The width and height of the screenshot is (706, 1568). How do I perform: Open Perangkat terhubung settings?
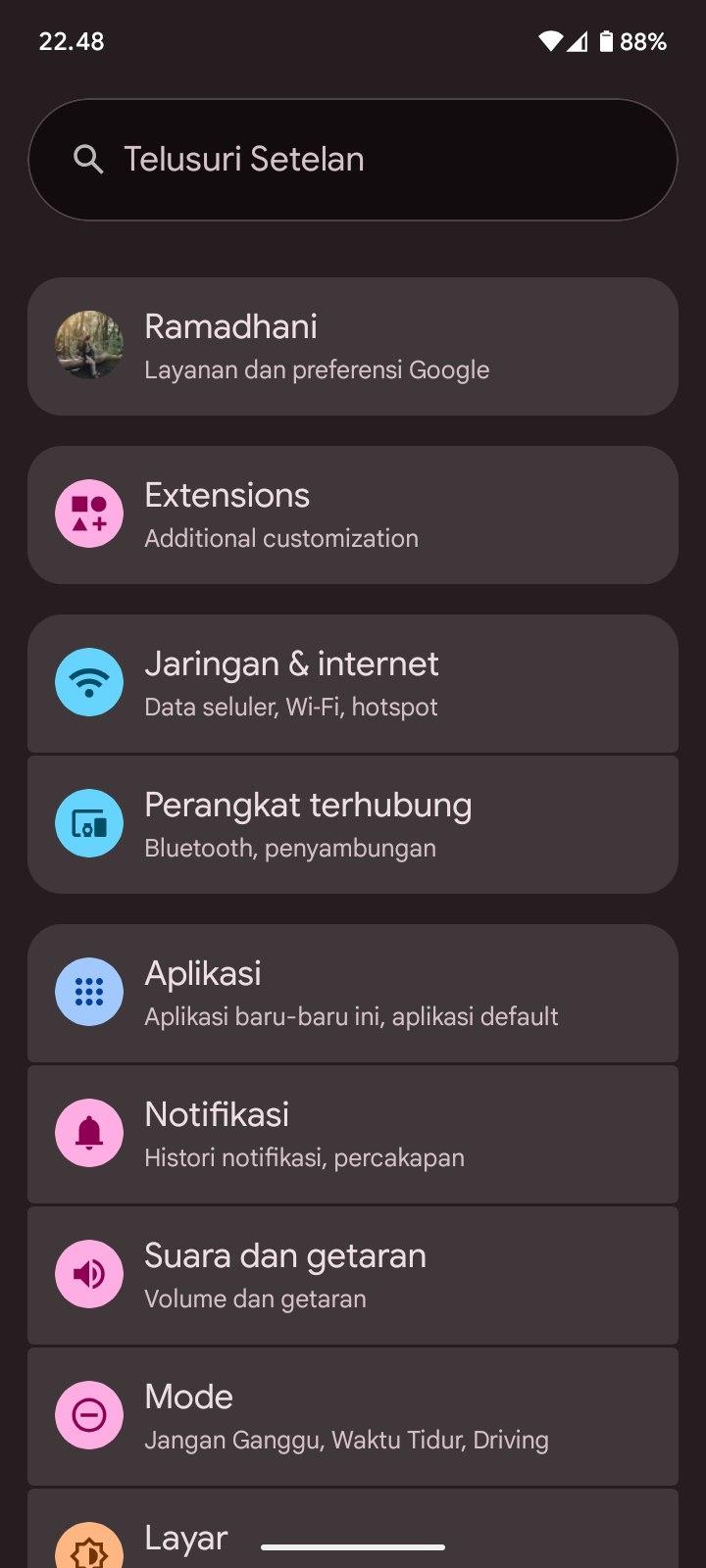353,825
